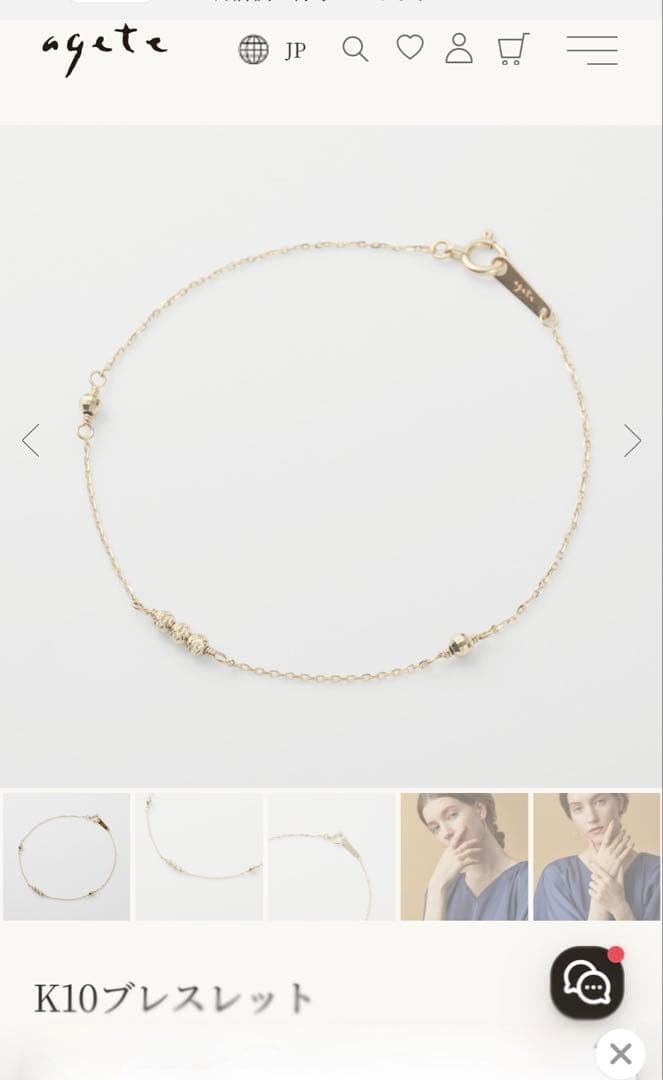View the wishlist heart
The height and width of the screenshot is (1080, 663).
(410, 47)
